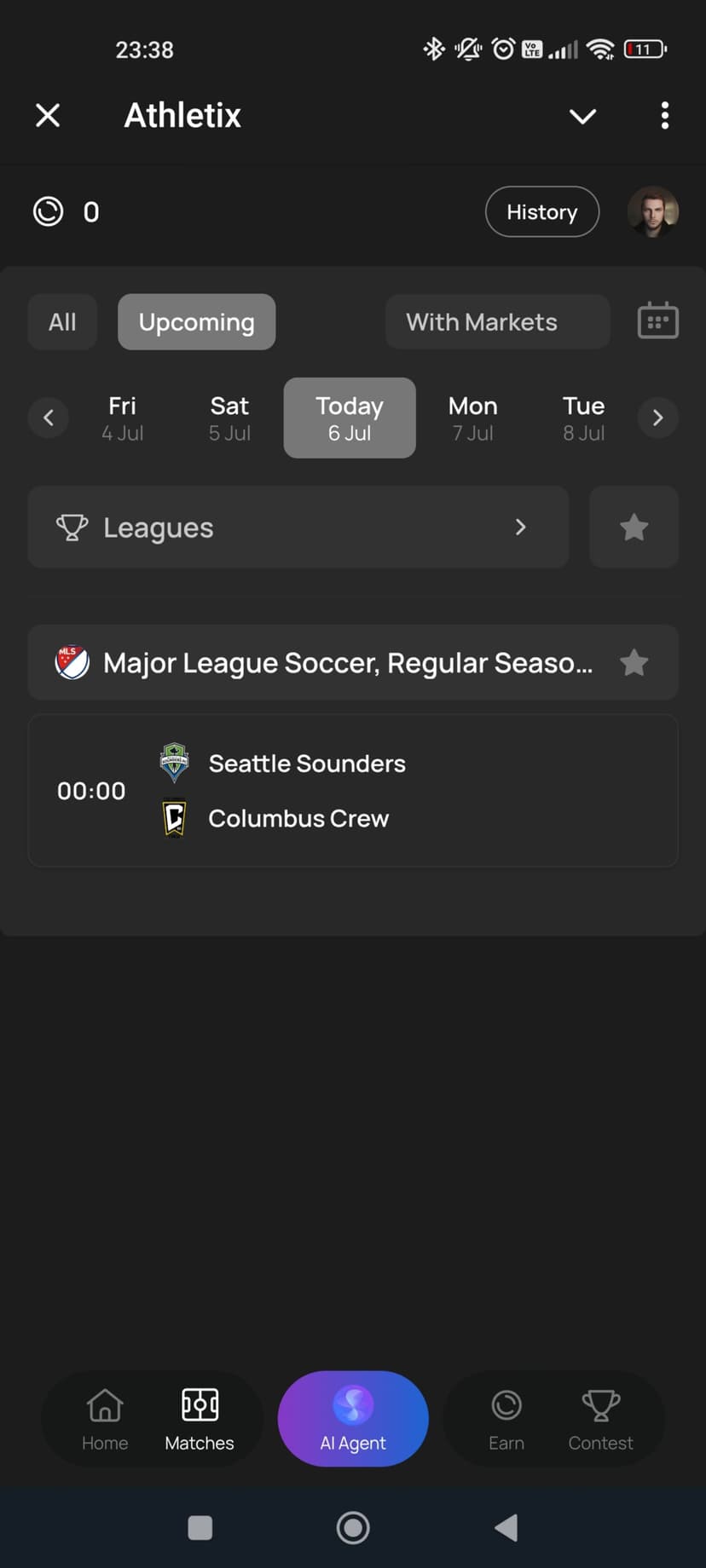Open the profile avatar
706x1568 pixels.
(x=652, y=211)
